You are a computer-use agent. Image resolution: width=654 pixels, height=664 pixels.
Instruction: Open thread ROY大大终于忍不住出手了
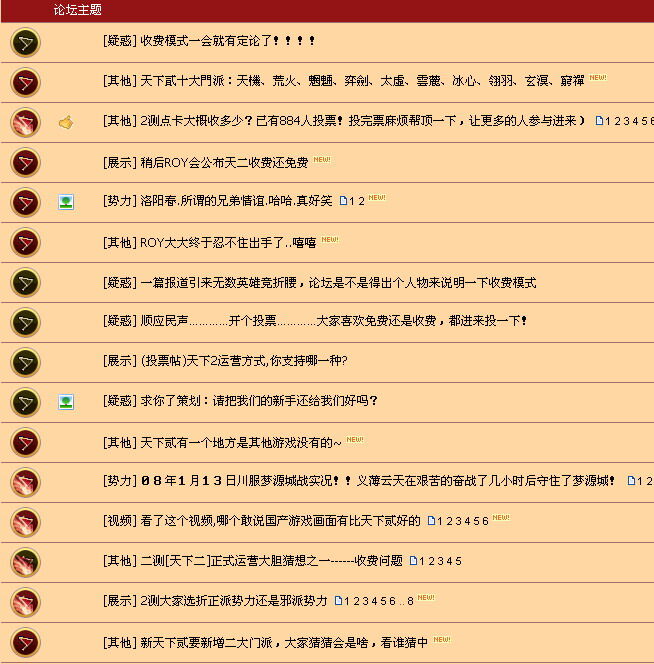pyautogui.click(x=228, y=242)
